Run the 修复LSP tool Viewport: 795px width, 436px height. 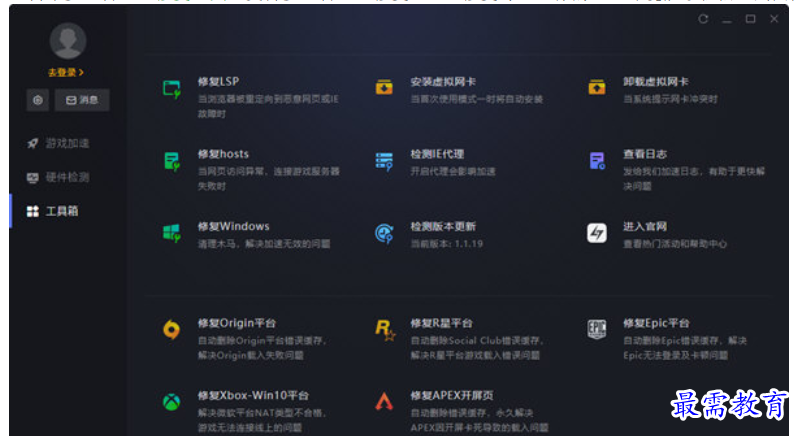point(218,82)
